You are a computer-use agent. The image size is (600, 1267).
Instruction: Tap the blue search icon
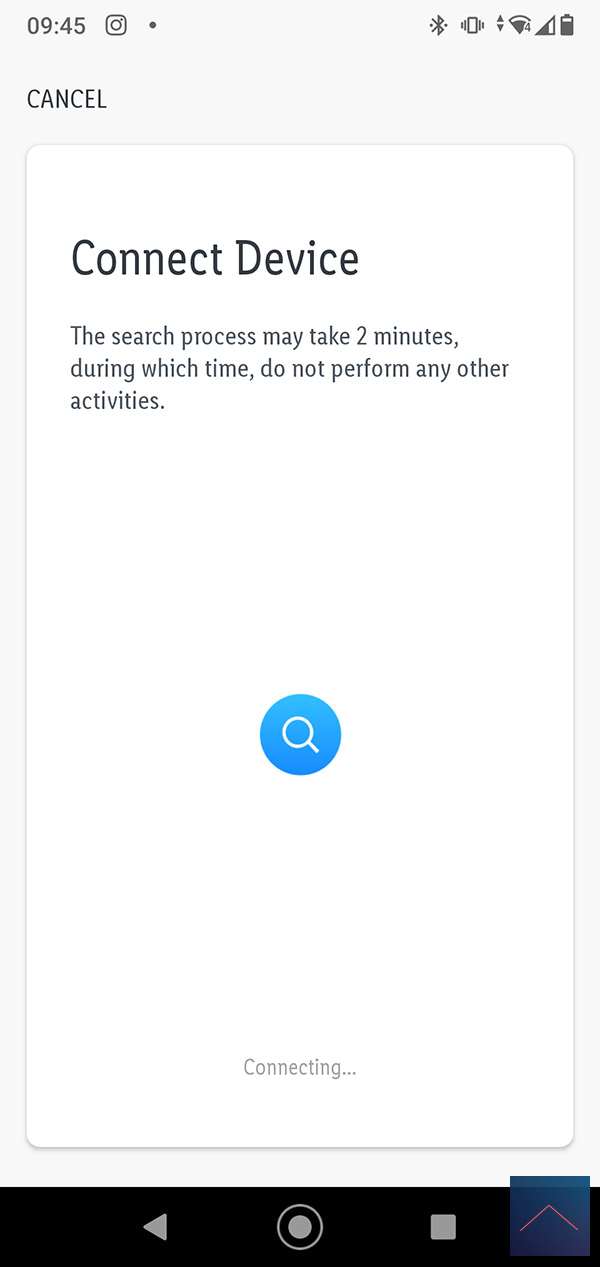[x=300, y=735]
